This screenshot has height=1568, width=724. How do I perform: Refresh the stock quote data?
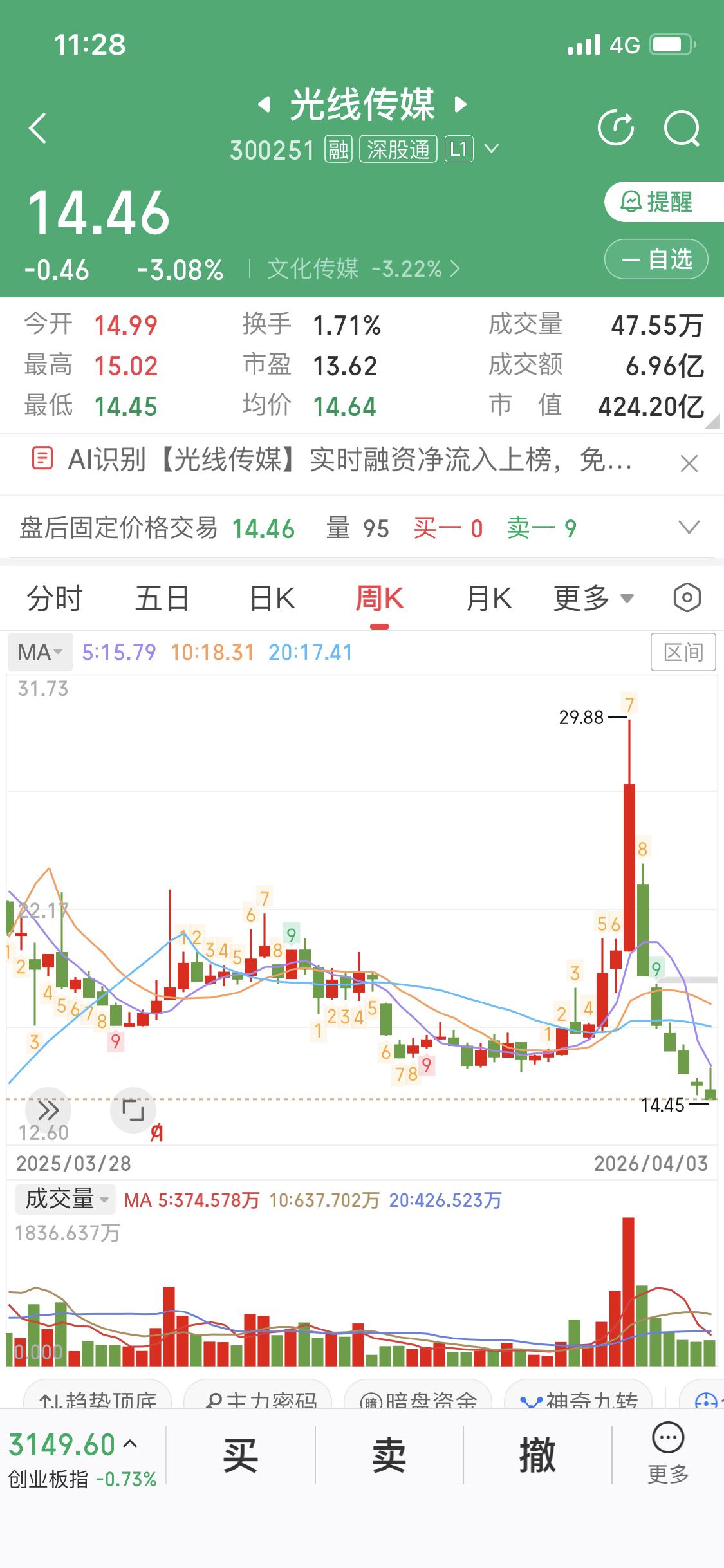[x=617, y=128]
